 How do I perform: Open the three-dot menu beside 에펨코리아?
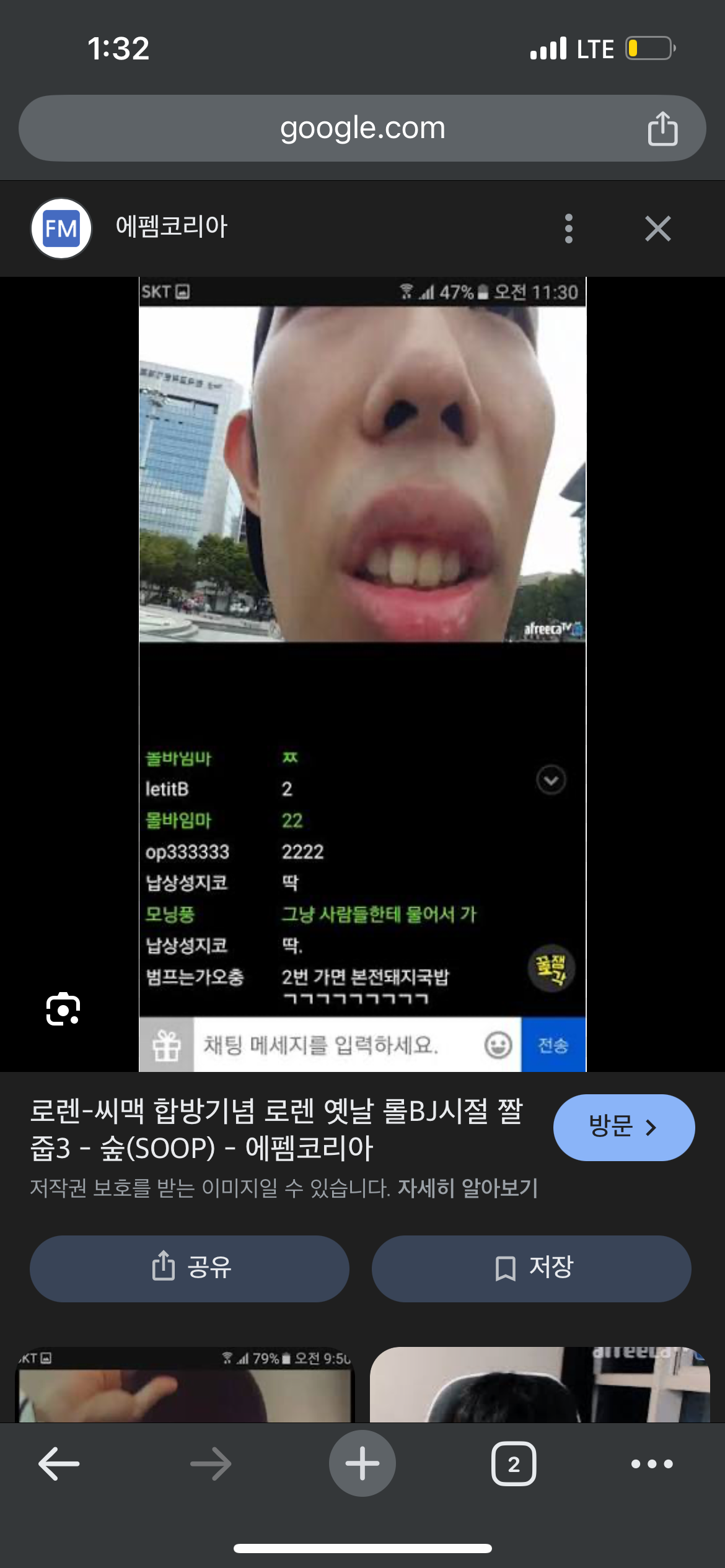click(568, 229)
